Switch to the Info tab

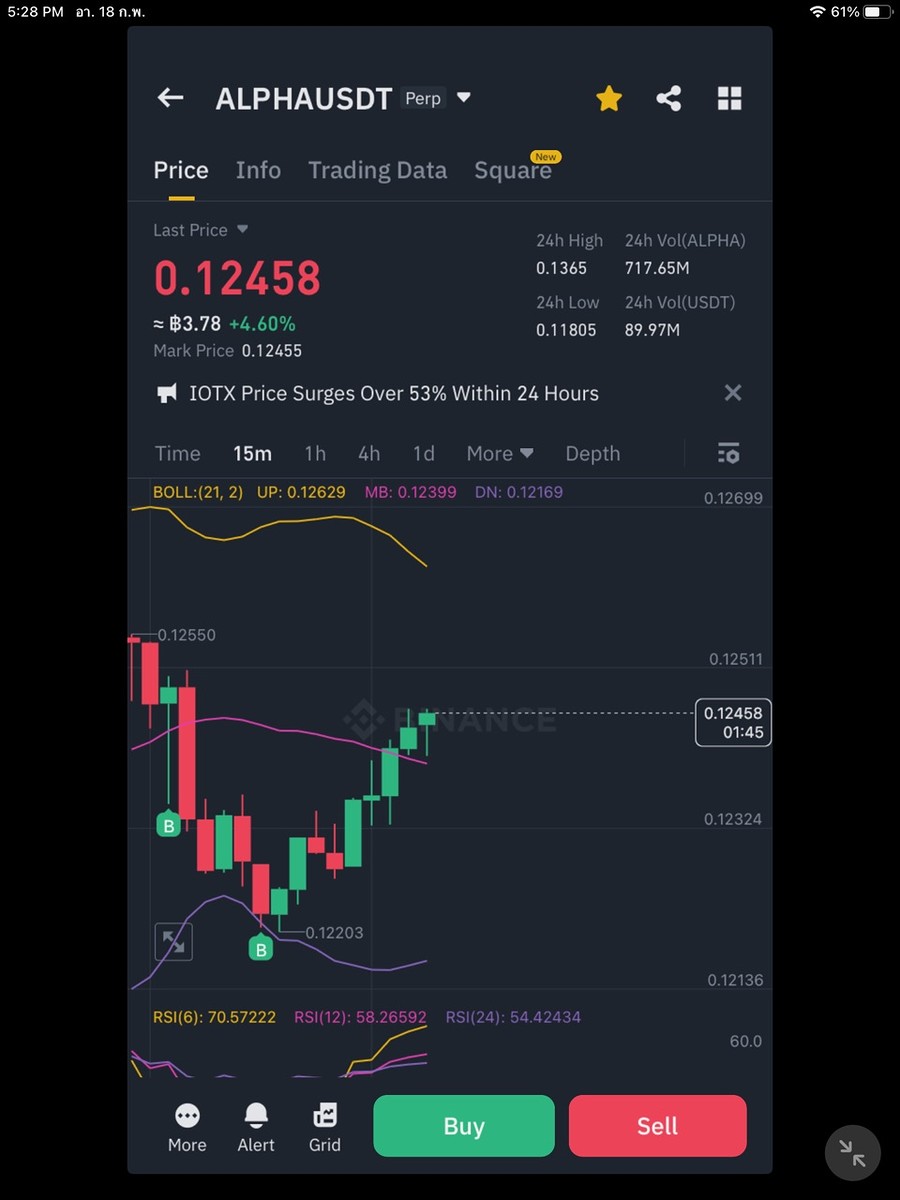[258, 170]
